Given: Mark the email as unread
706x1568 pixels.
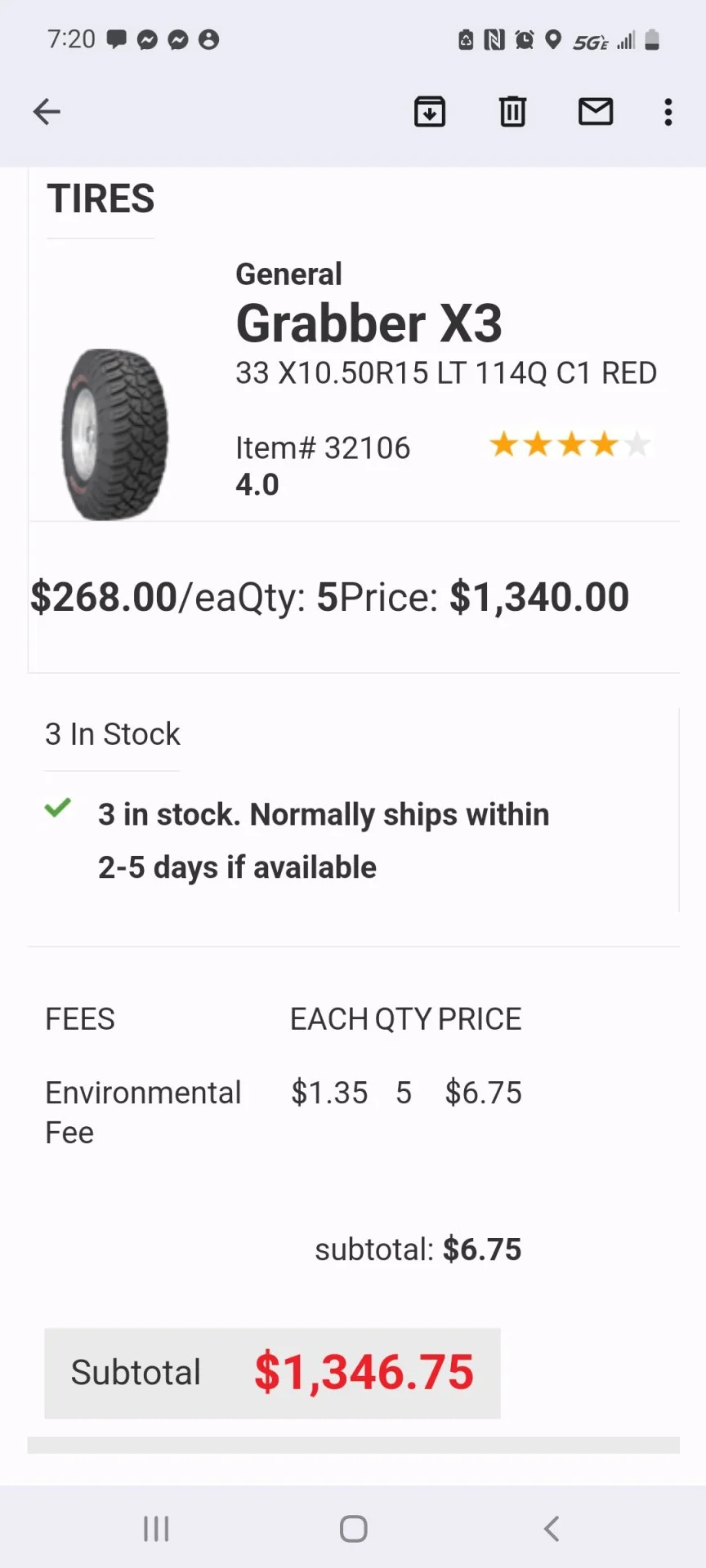Looking at the screenshot, I should (596, 111).
